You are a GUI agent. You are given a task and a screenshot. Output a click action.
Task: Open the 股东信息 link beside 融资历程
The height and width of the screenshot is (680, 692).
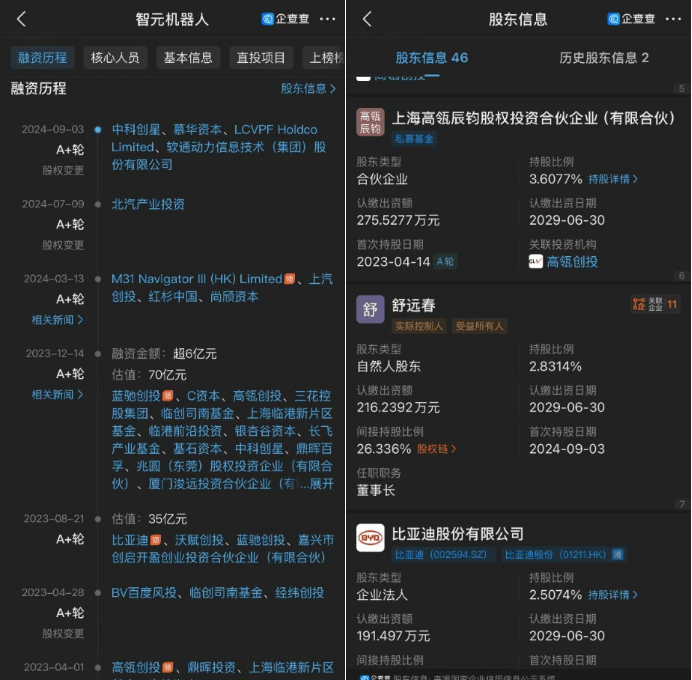[x=309, y=89]
